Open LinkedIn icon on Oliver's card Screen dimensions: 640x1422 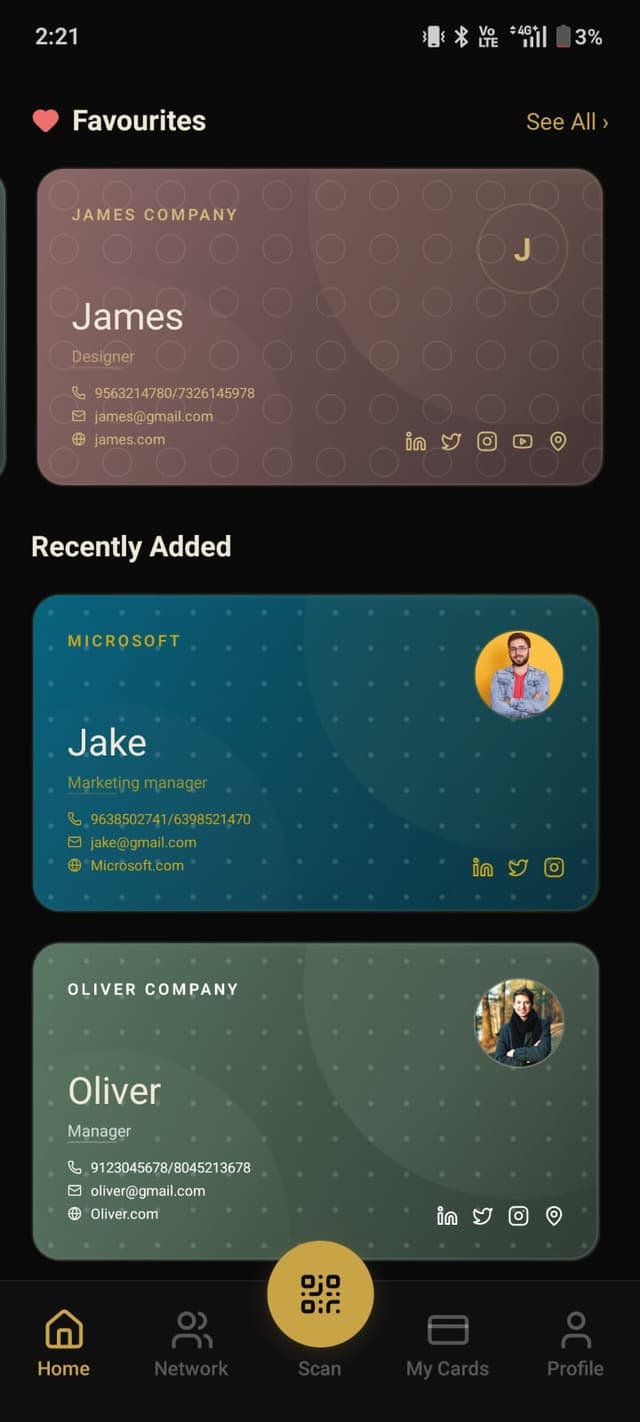(x=447, y=1215)
